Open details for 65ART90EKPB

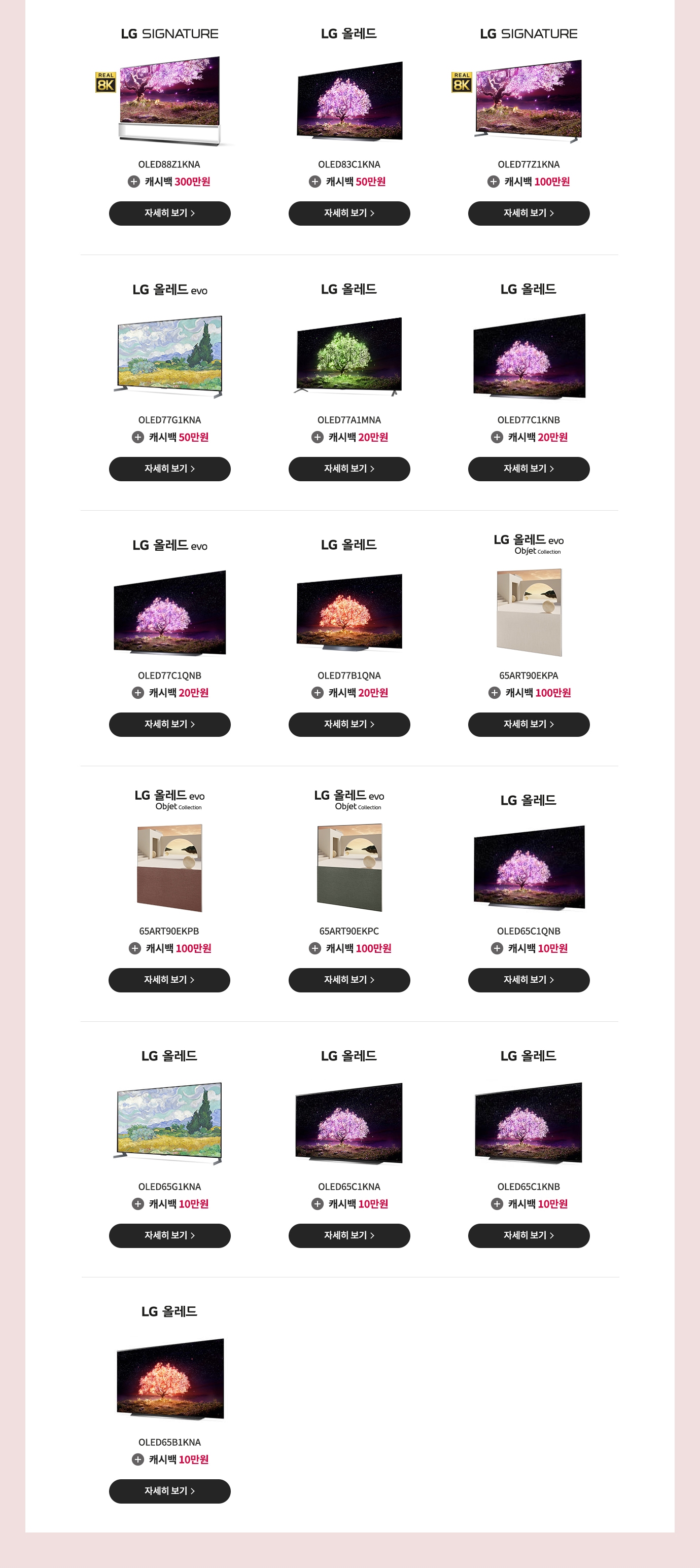169,980
